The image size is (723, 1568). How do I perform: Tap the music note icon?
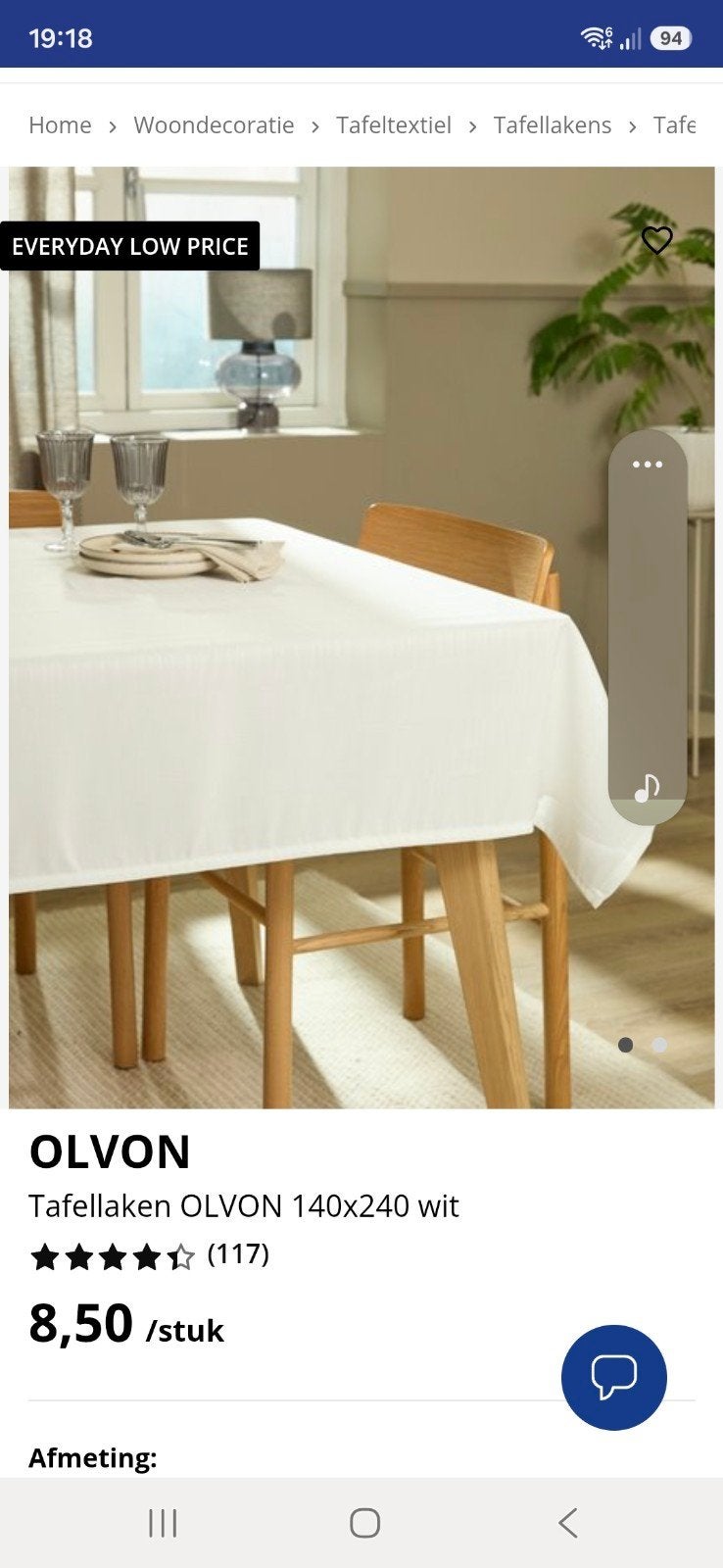pos(647,788)
